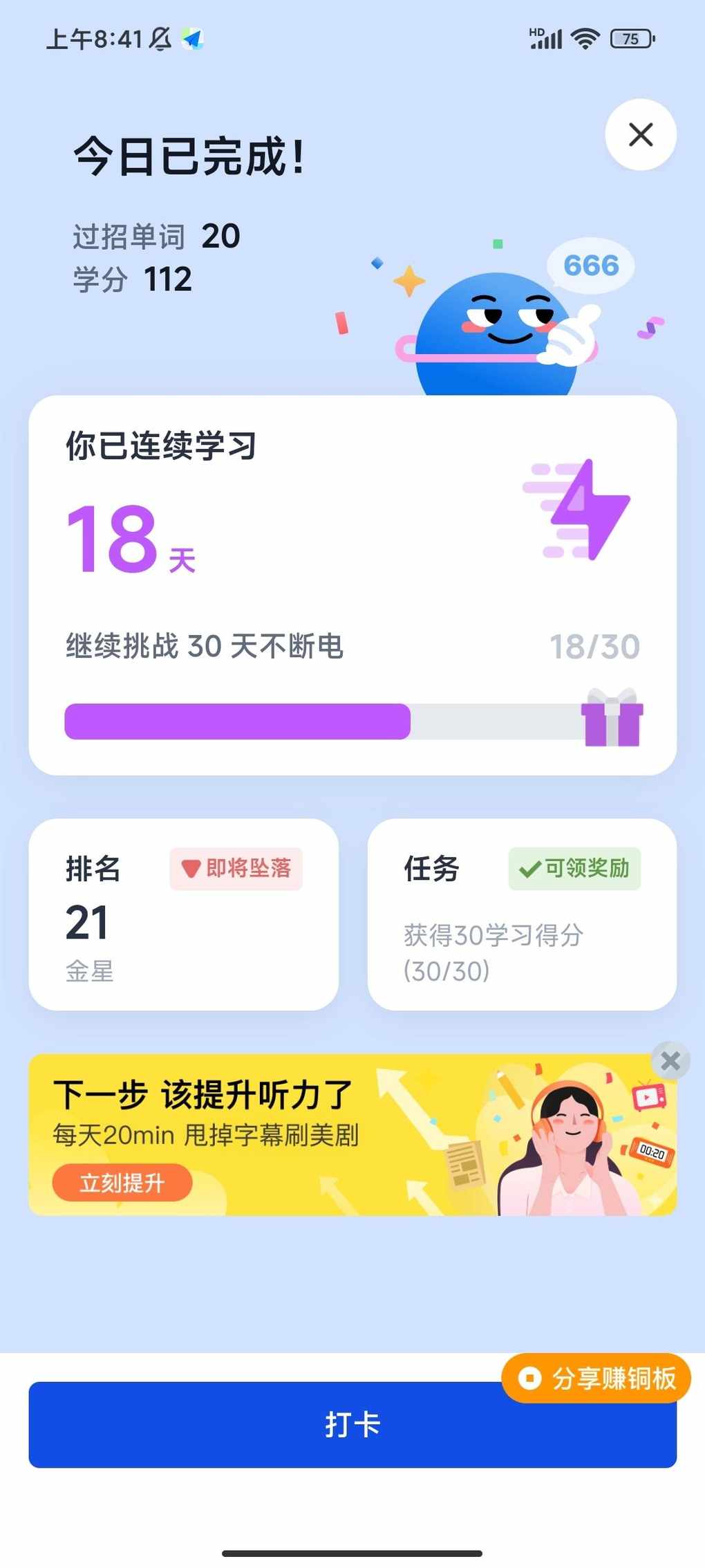Open 分享赚铜板 share reward
The height and width of the screenshot is (1568, 705).
point(596,1378)
